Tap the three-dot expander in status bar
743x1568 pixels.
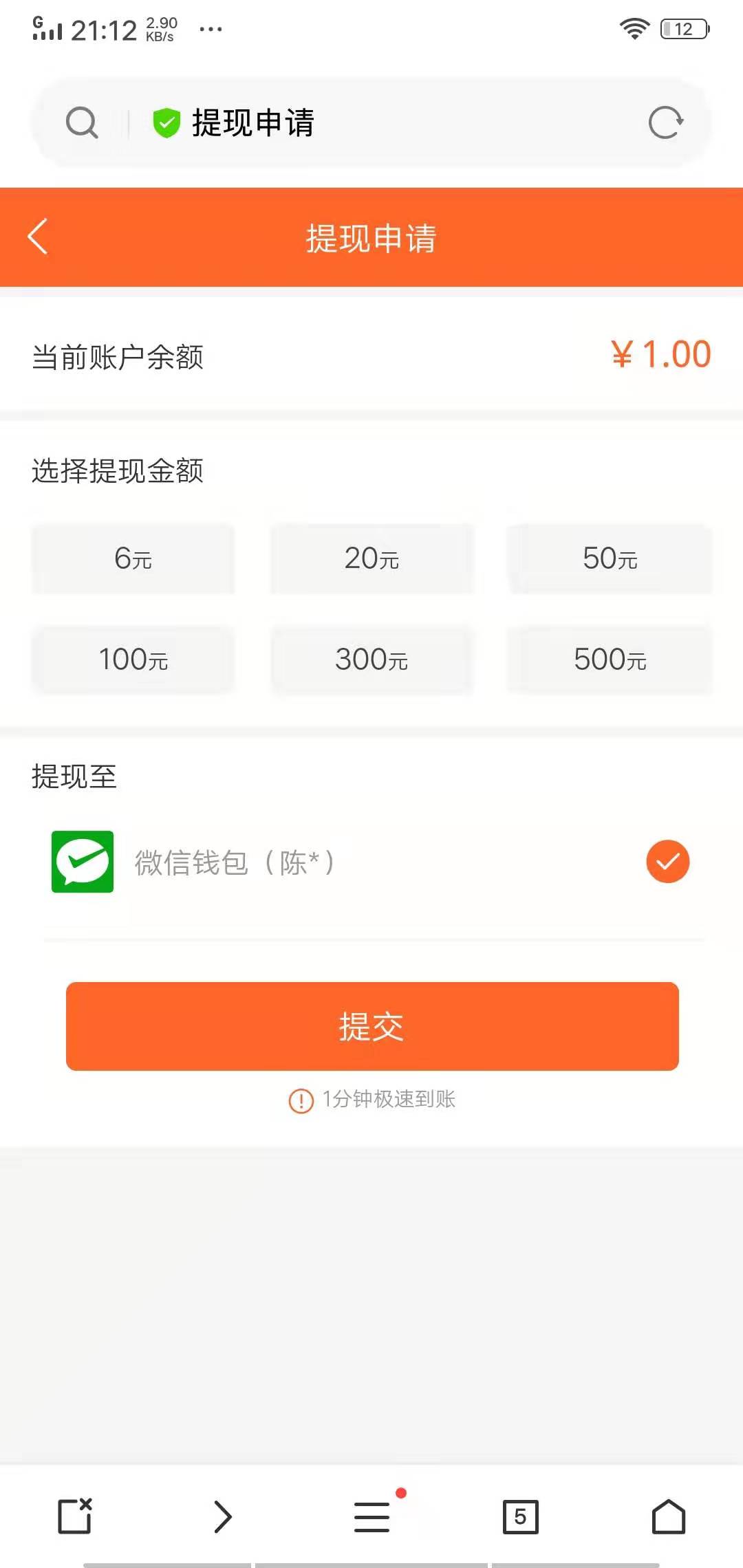[210, 29]
